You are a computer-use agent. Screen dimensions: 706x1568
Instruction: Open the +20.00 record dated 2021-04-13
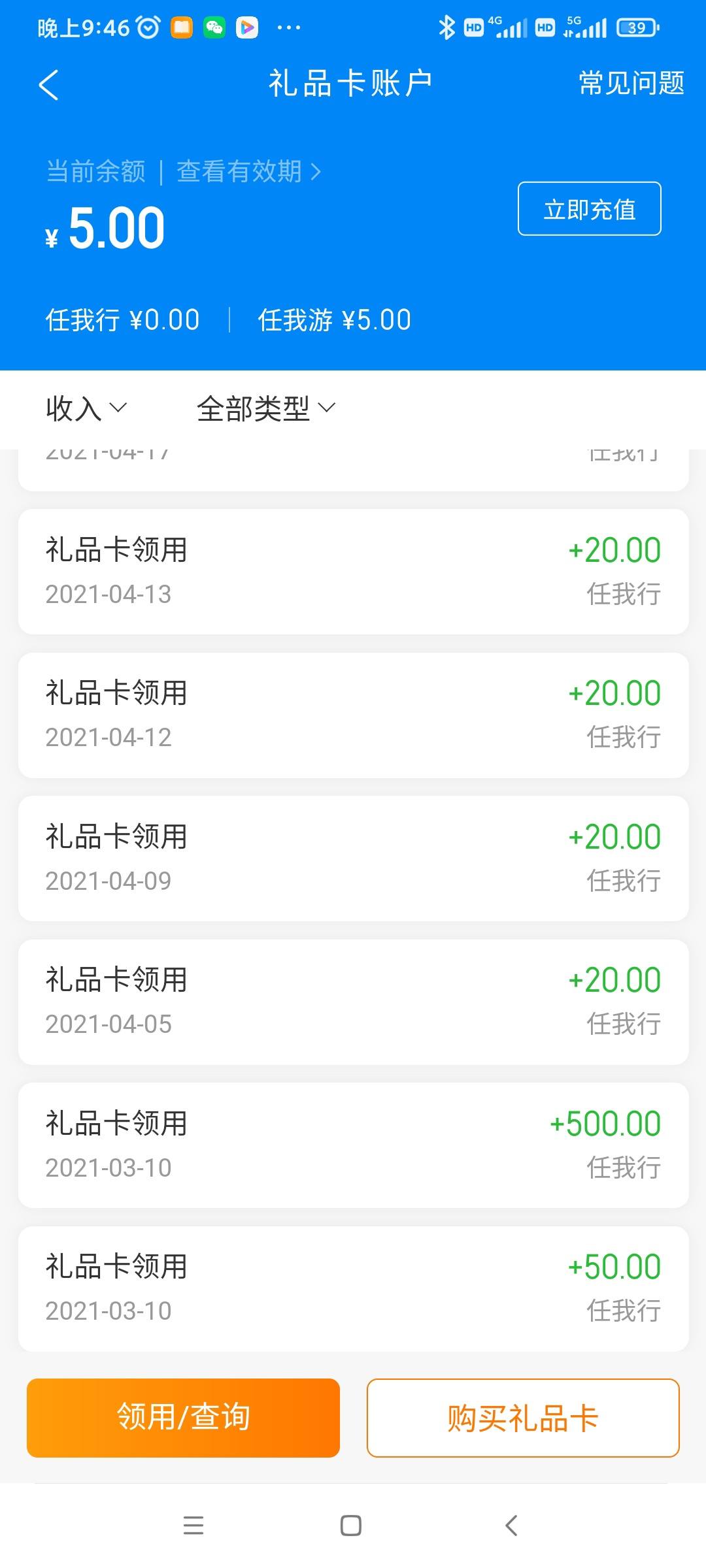[353, 572]
